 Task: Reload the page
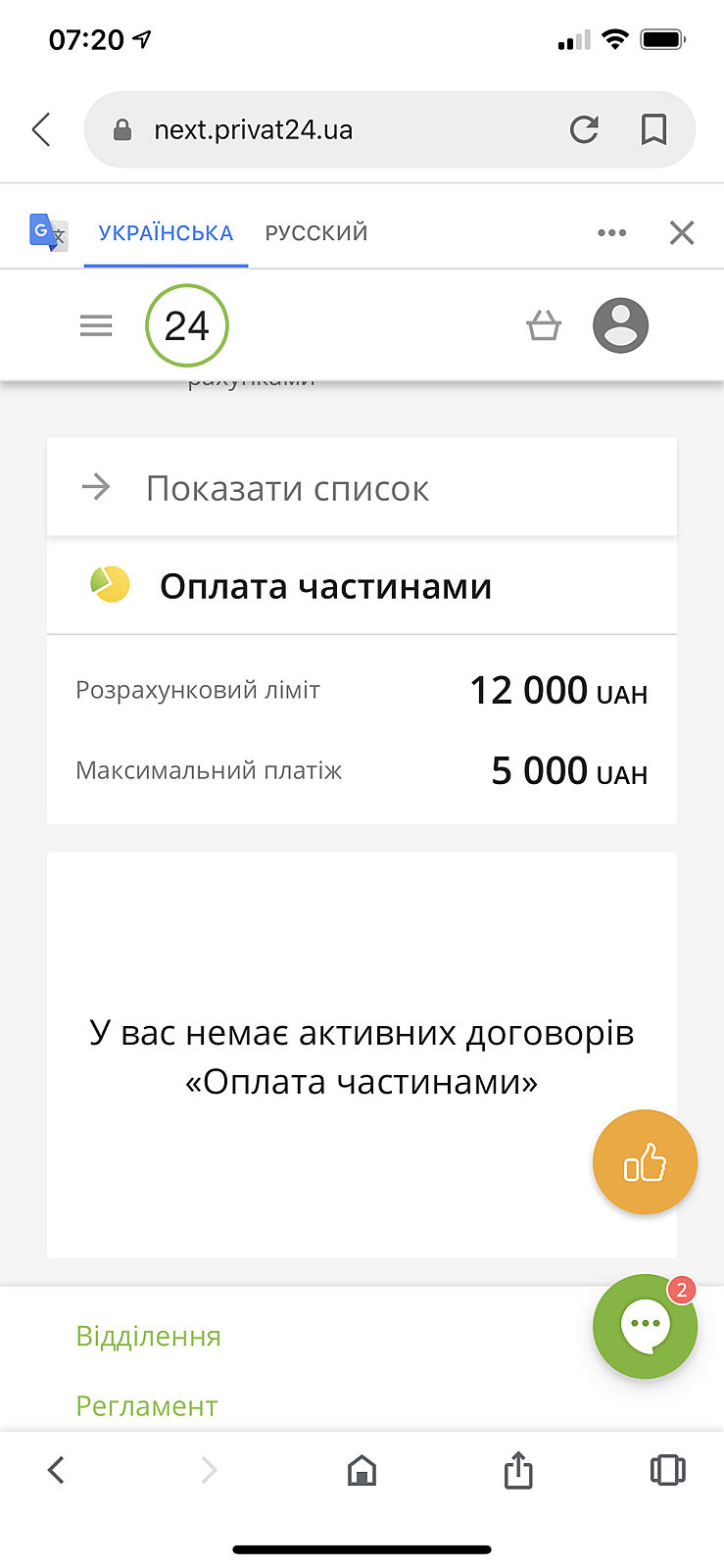tap(584, 129)
